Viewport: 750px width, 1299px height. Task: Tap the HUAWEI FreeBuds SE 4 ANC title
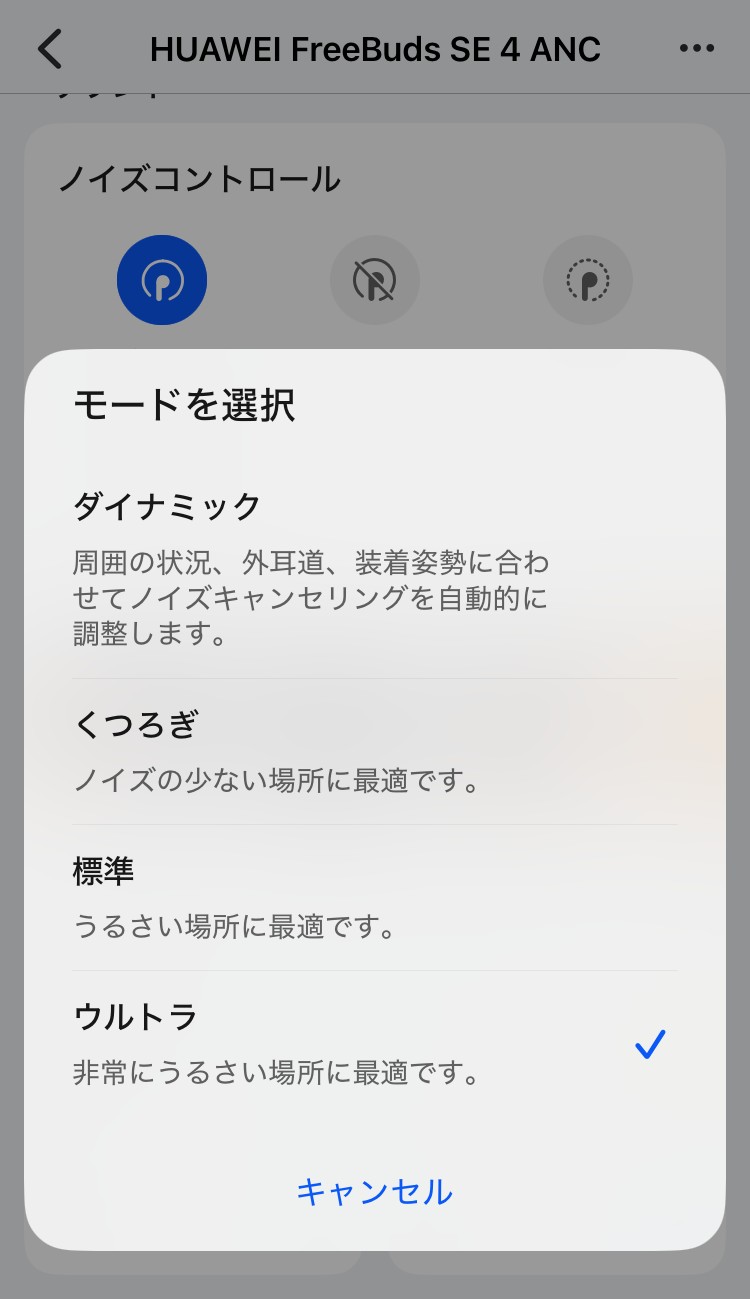(375, 47)
